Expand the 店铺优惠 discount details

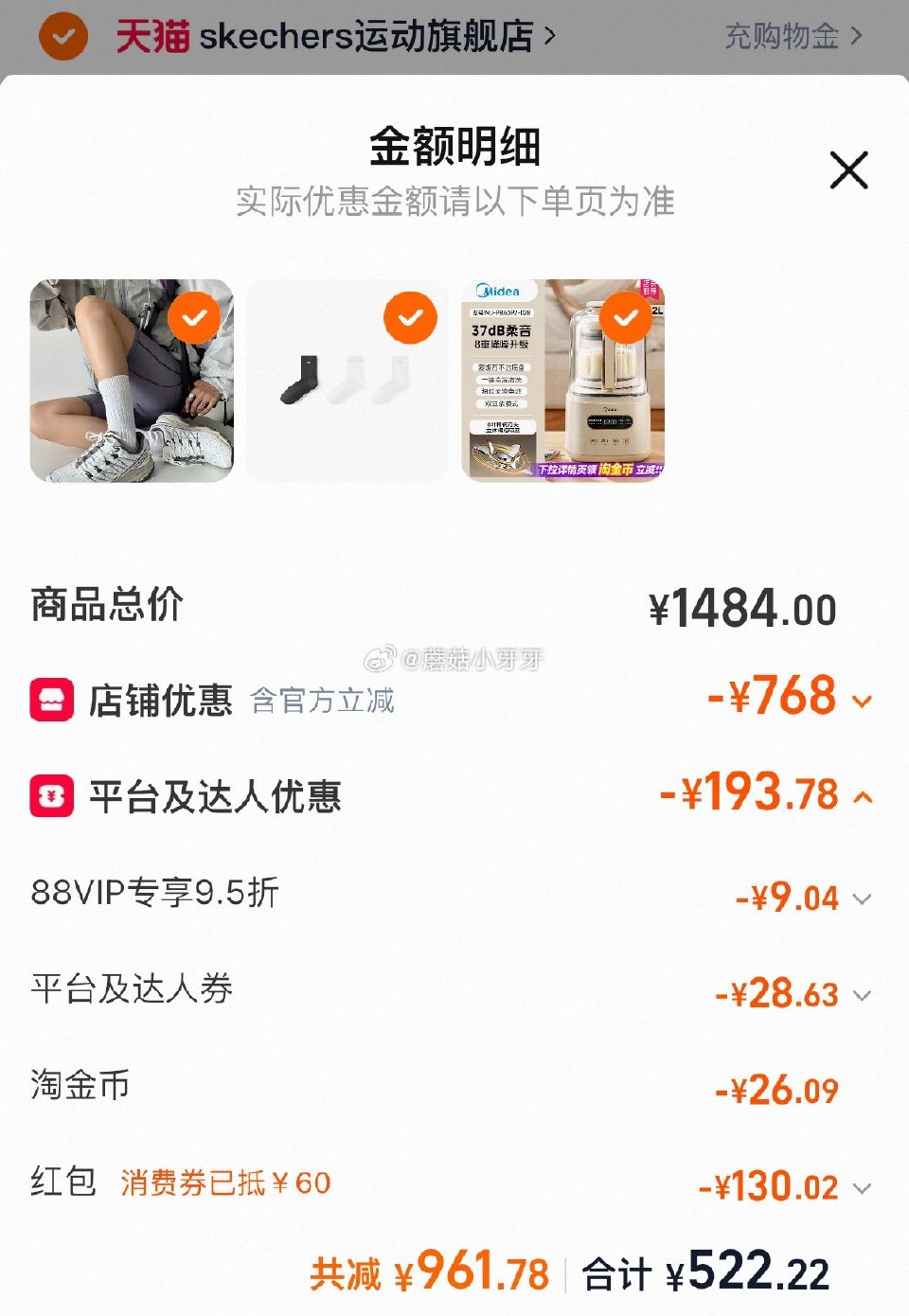tap(860, 702)
